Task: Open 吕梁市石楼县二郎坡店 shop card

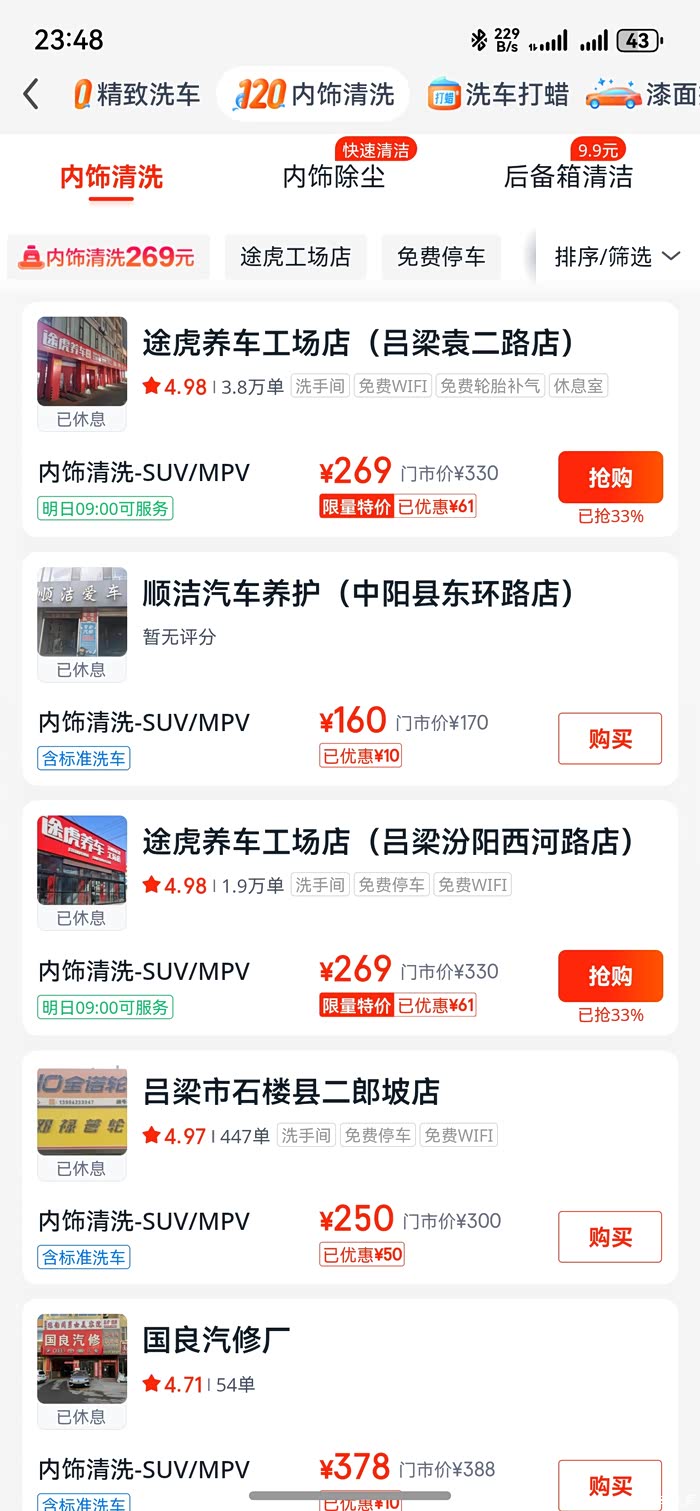Action: point(291,1091)
